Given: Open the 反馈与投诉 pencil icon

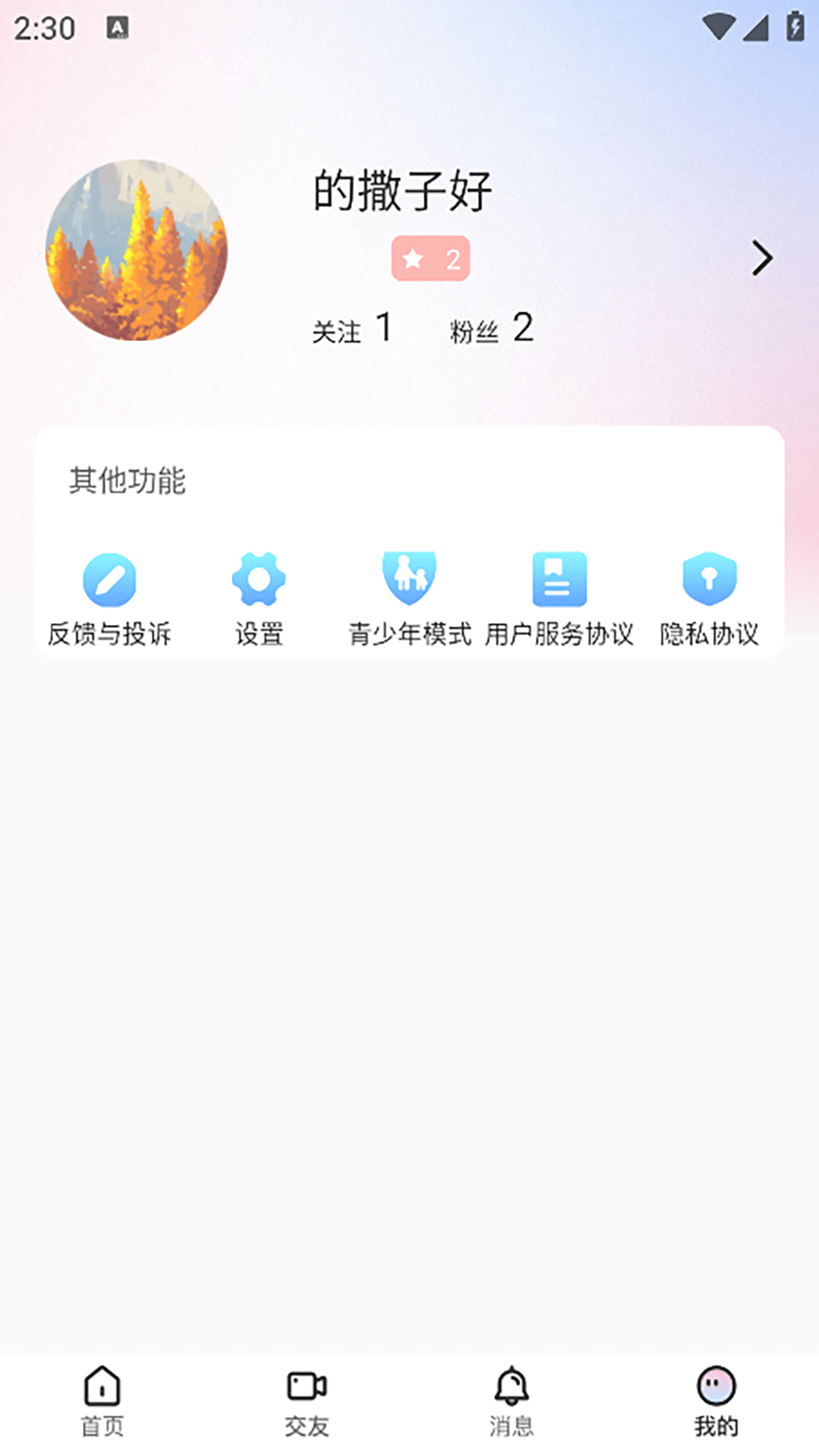Looking at the screenshot, I should point(109,580).
